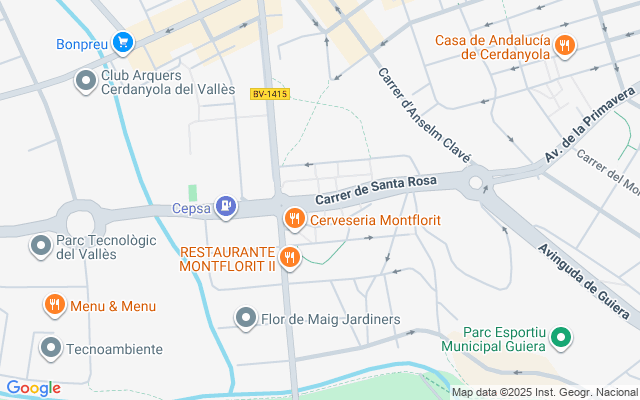Image resolution: width=640 pixels, height=400 pixels.
Task: Tap the Parc Tecnològic del Vallès marker
Action: coord(41,245)
